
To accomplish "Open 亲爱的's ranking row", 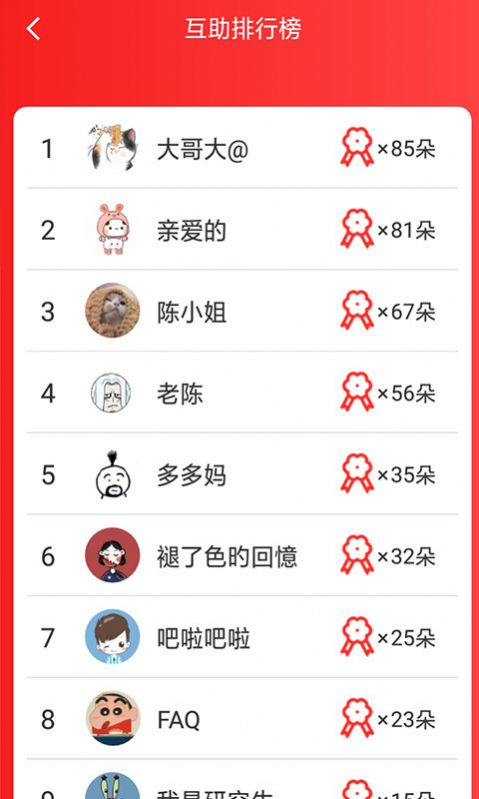I will point(242,229).
